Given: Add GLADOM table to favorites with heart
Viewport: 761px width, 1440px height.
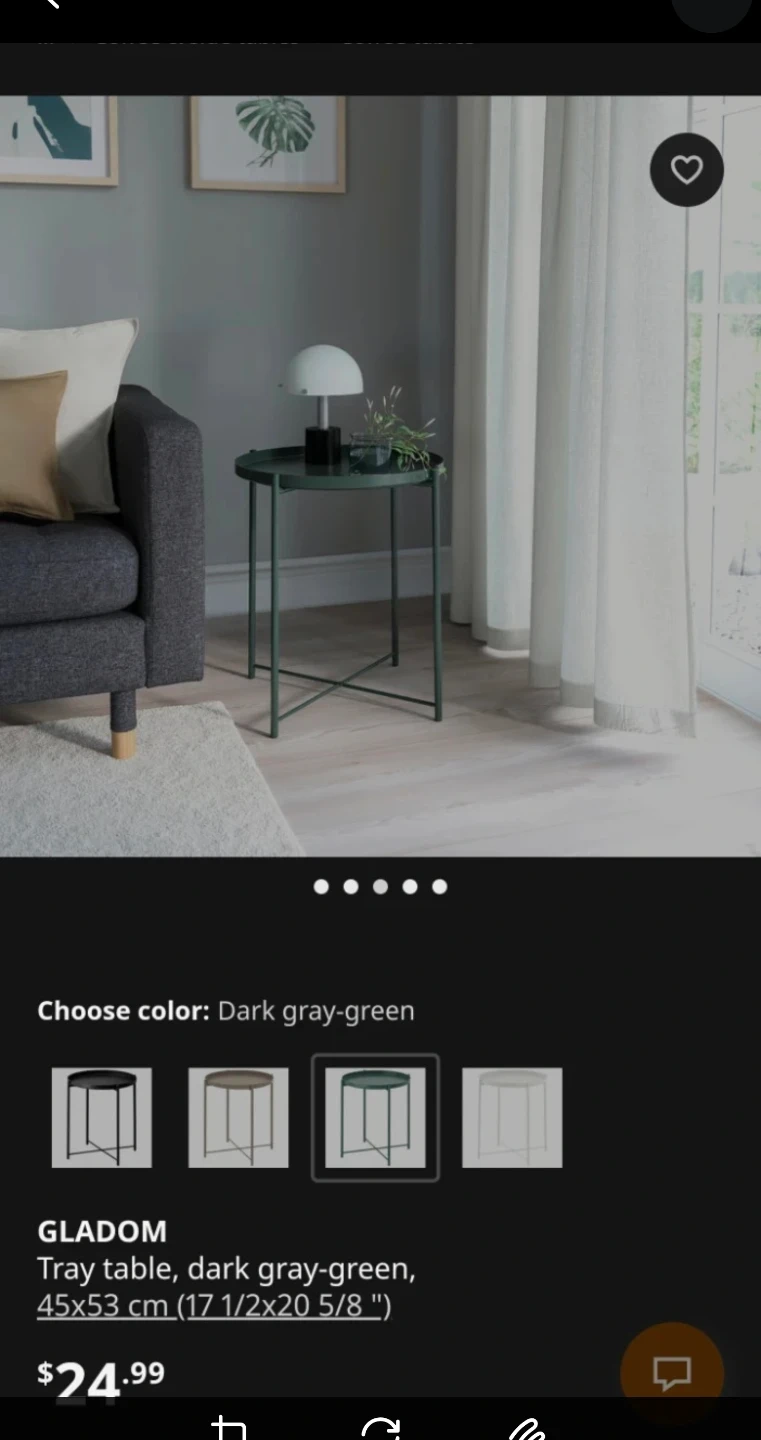Looking at the screenshot, I should [x=686, y=170].
